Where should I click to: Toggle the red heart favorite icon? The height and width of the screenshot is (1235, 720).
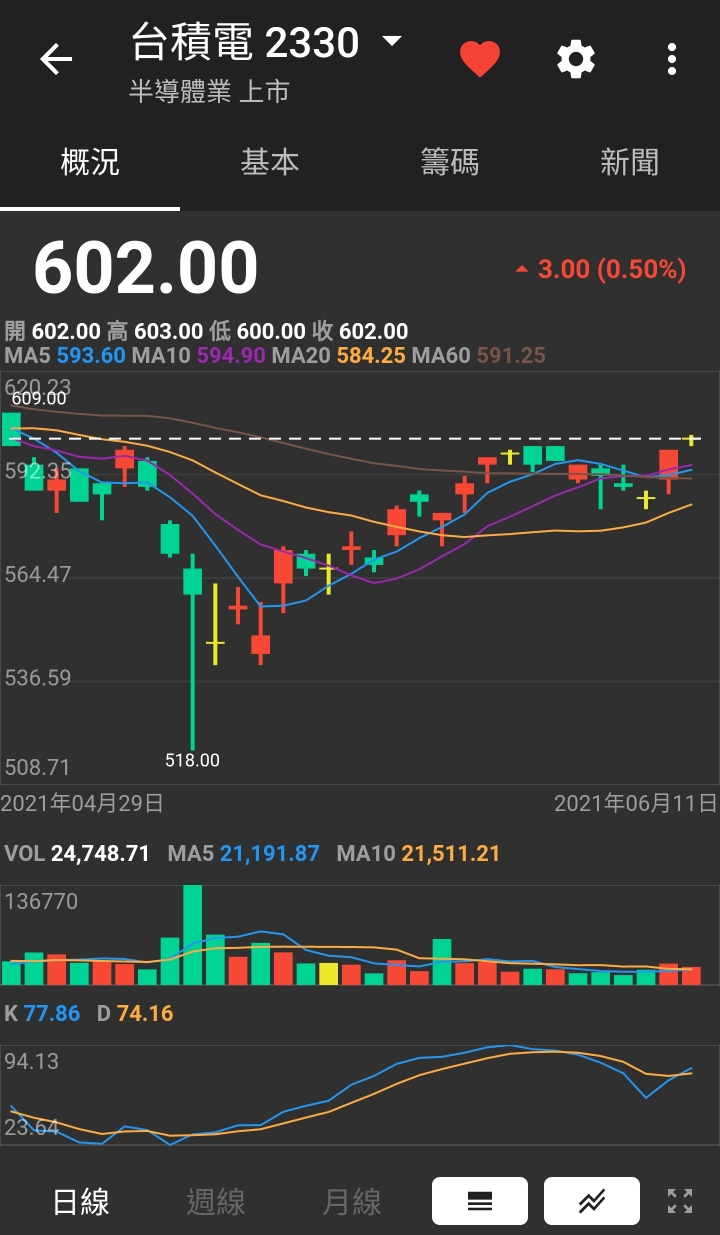click(479, 60)
